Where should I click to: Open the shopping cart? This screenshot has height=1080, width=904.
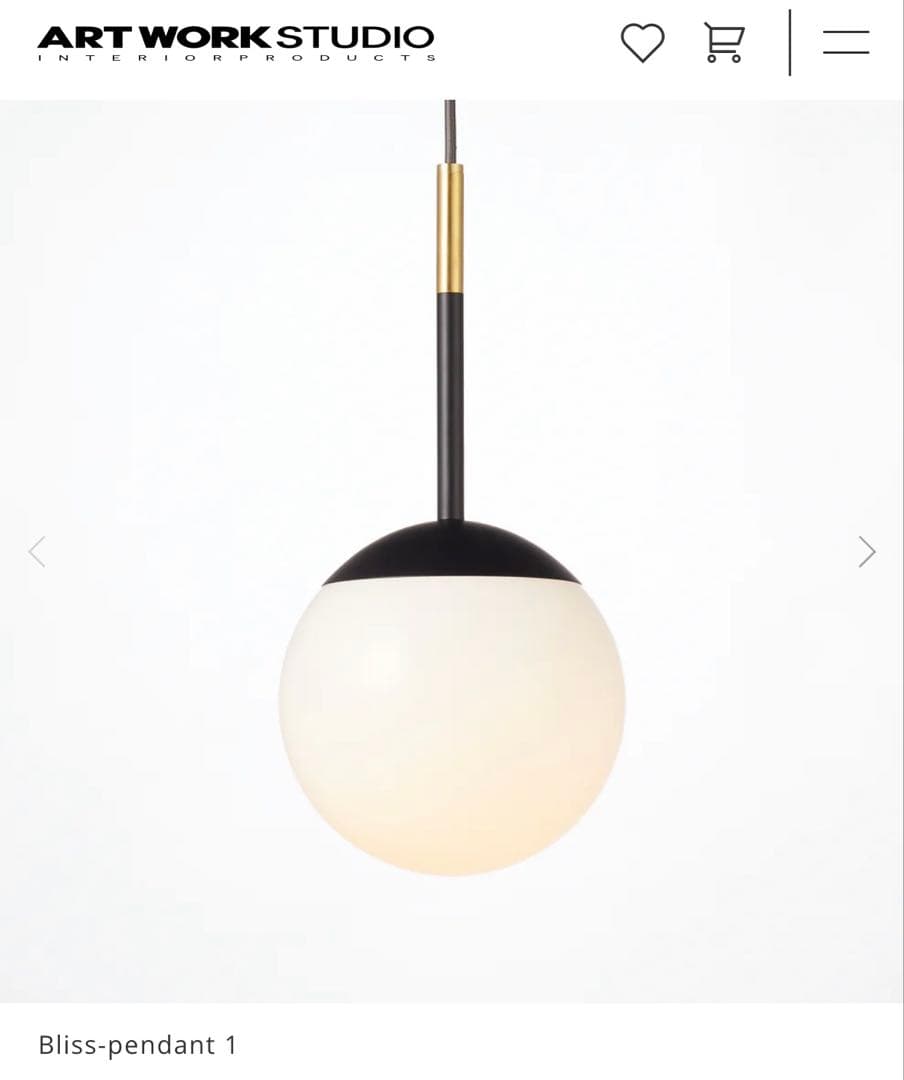click(723, 43)
